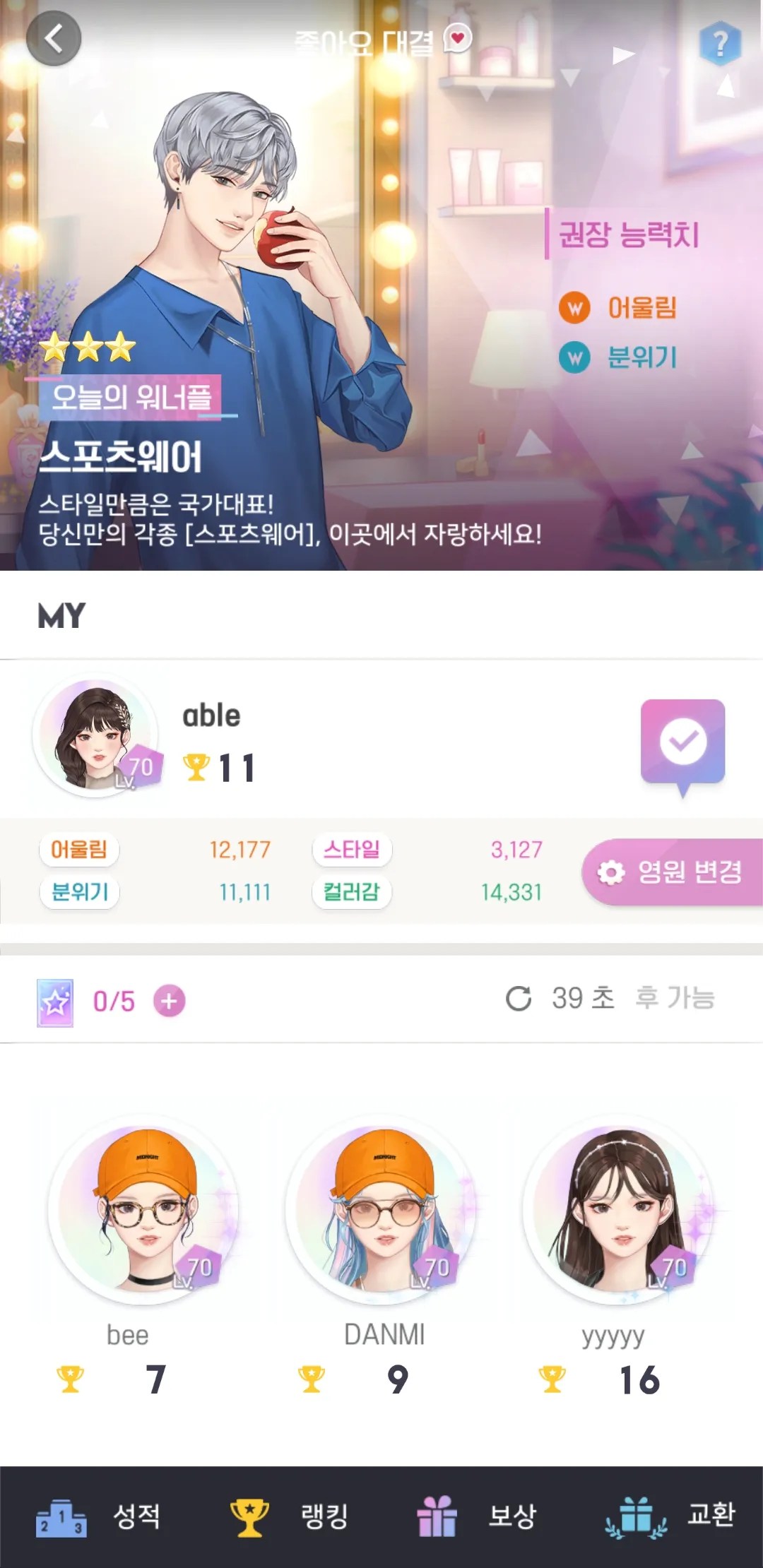Go back using the arrow icon
Viewport: 763px width, 1568px height.
pos(54,39)
